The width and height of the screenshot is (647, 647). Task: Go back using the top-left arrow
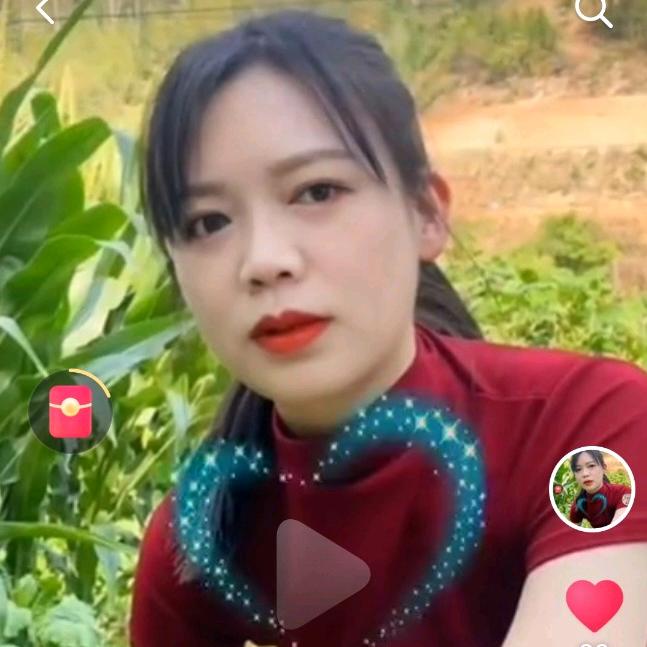[x=44, y=10]
